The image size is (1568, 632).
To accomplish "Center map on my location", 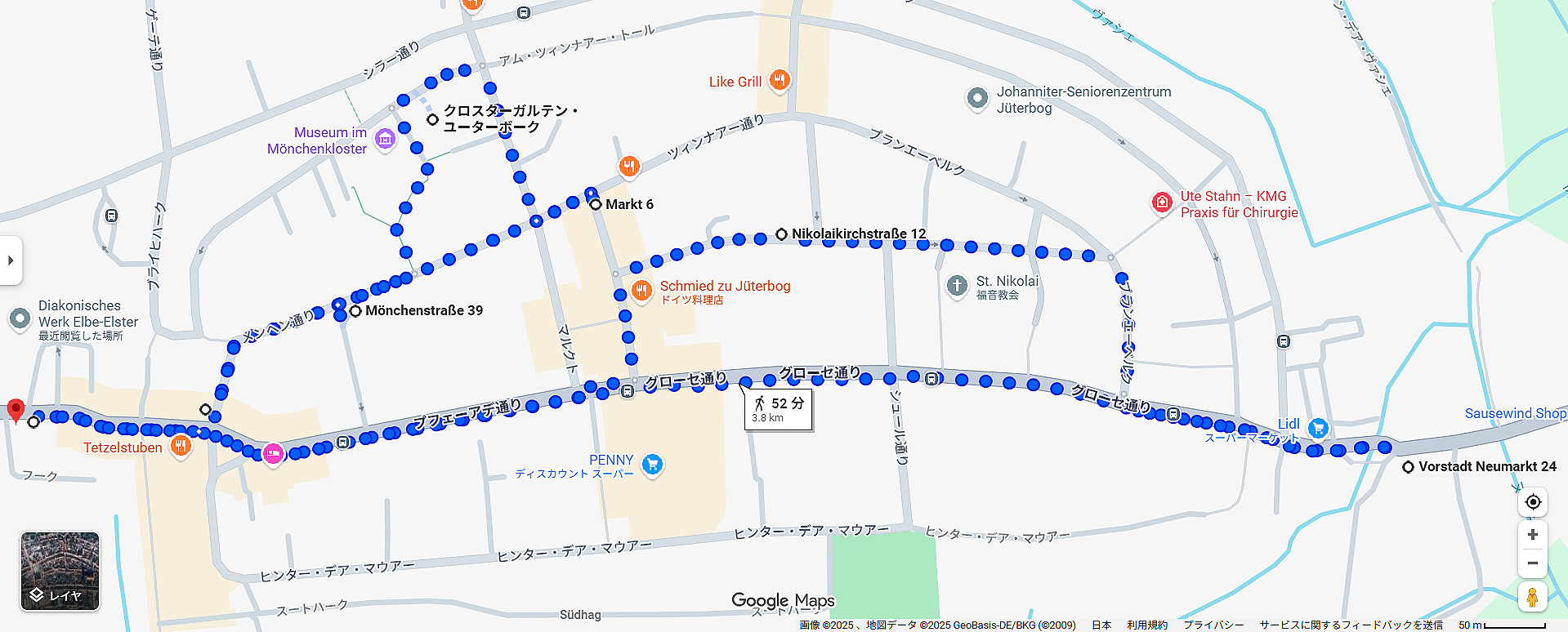I will tap(1533, 501).
